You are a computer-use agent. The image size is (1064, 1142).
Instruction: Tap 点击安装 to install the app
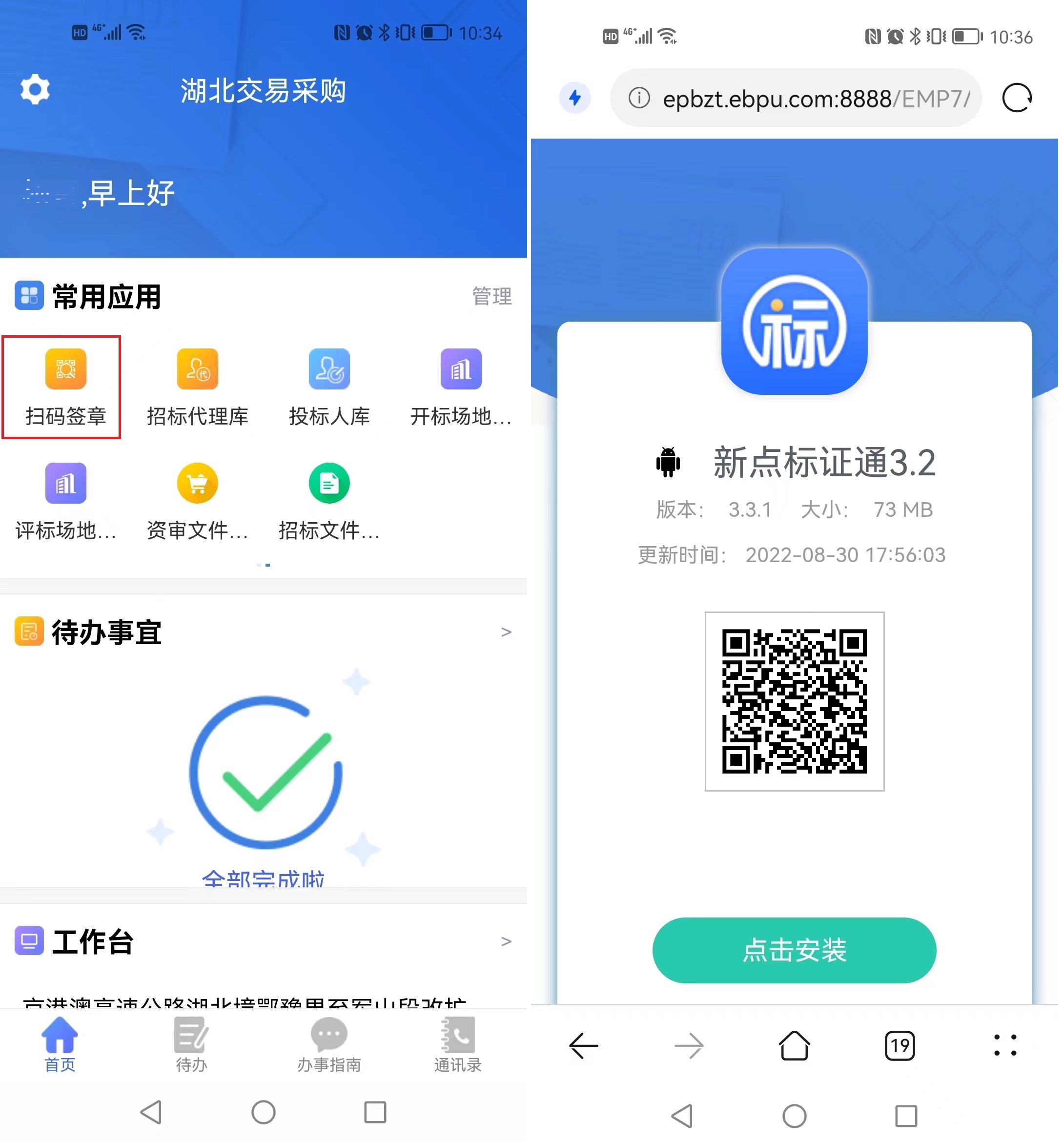[x=794, y=950]
